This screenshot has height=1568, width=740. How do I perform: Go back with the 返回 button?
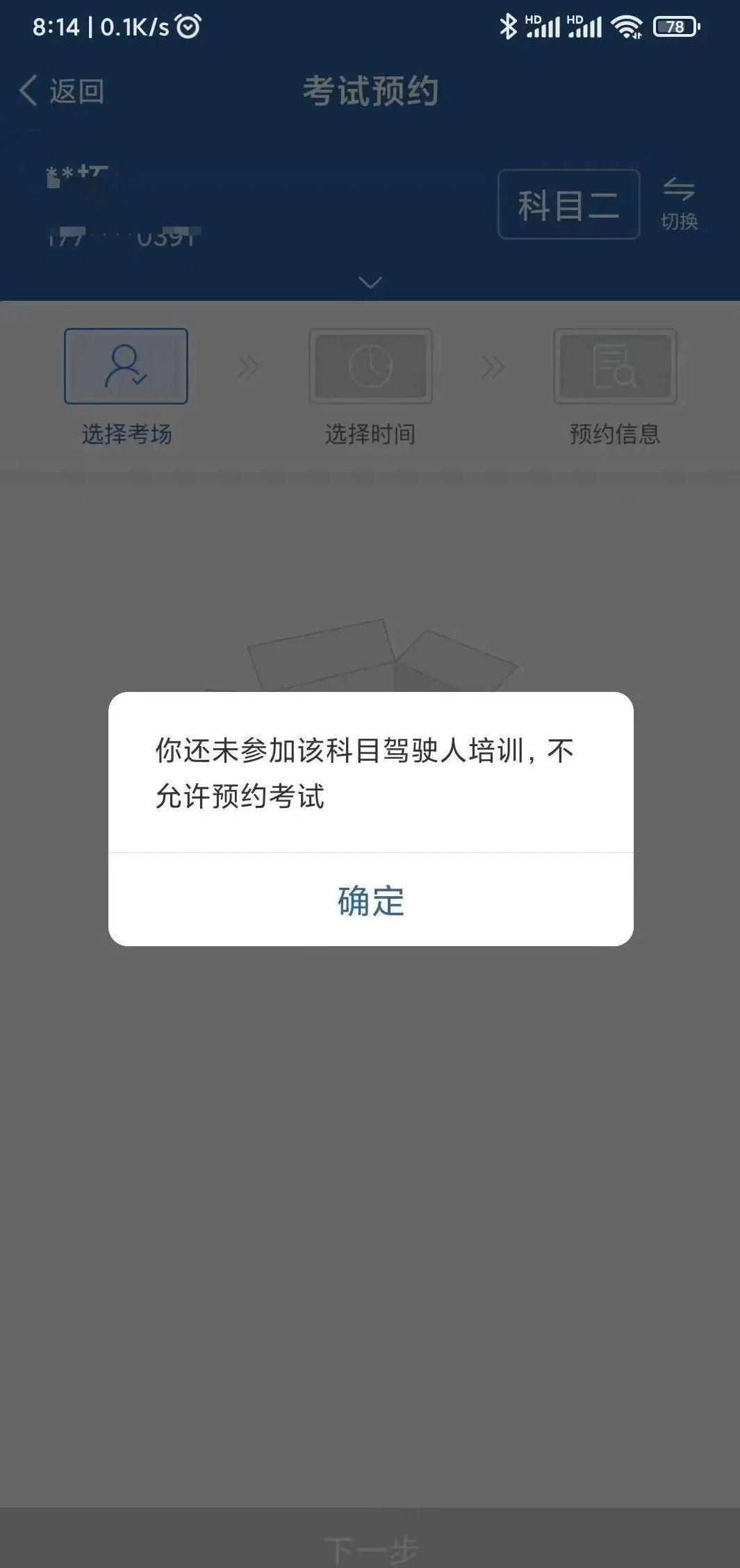(x=62, y=91)
